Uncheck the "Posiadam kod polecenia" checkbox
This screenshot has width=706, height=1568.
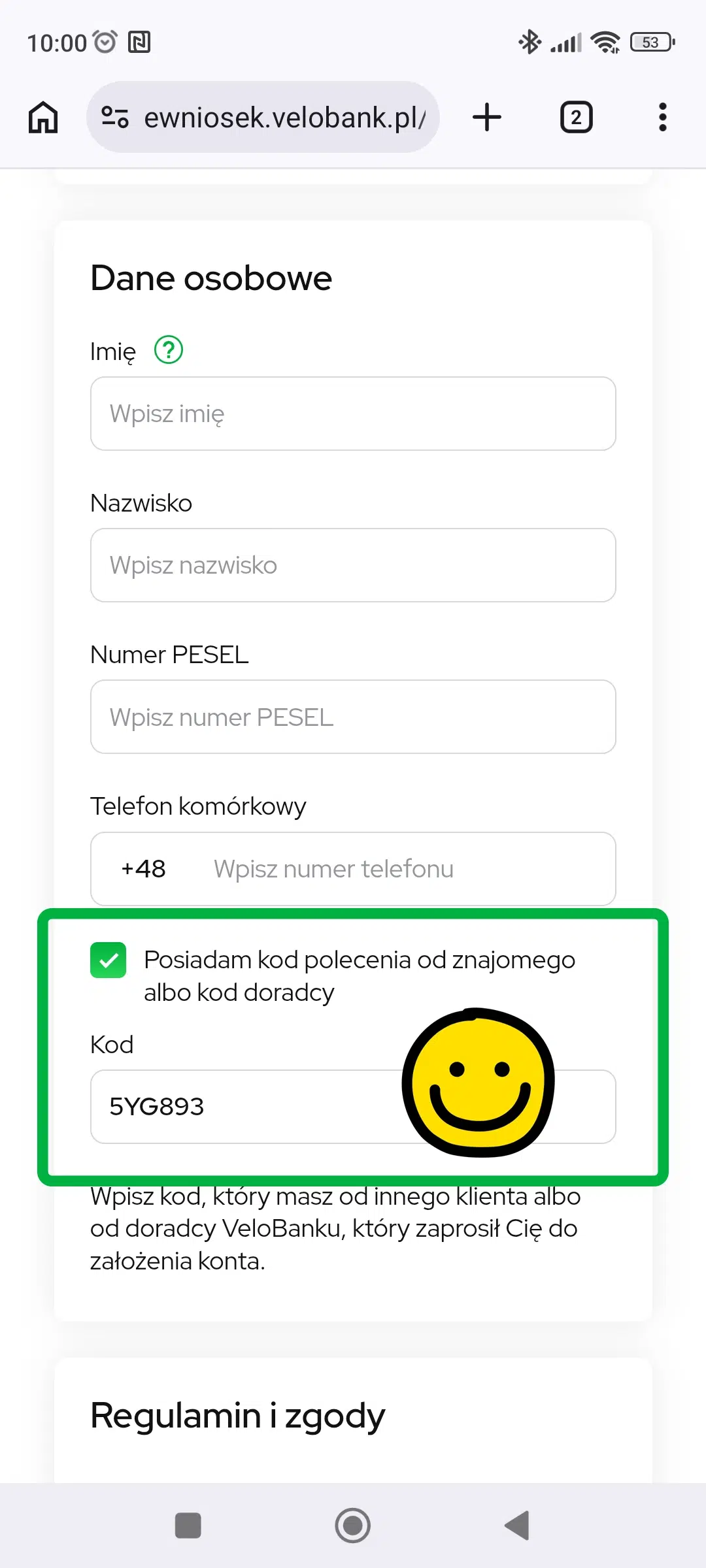[108, 960]
